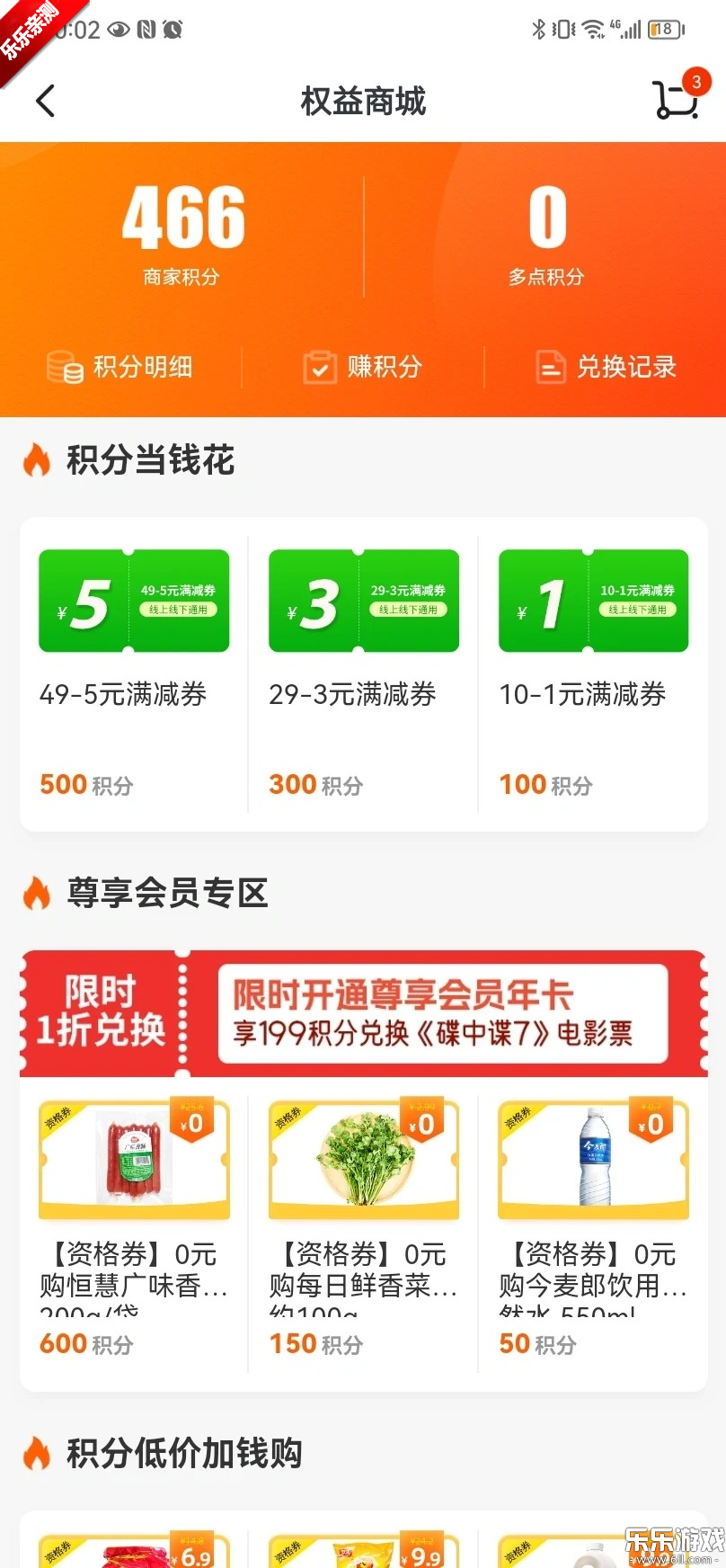Click the flame icon beside 积分低价加钱购
The height and width of the screenshot is (1568, 726).
click(36, 1452)
